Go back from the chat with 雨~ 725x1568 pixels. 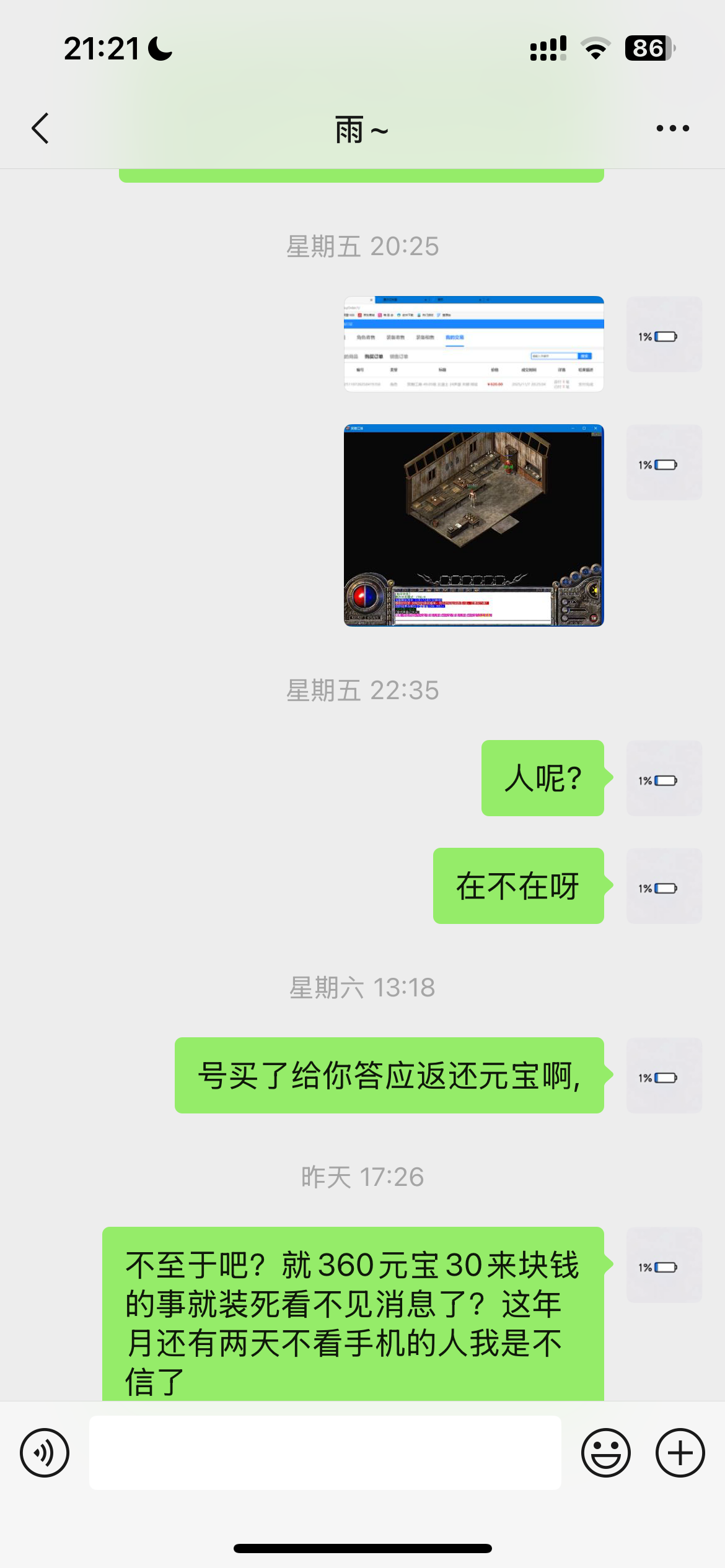pos(41,128)
